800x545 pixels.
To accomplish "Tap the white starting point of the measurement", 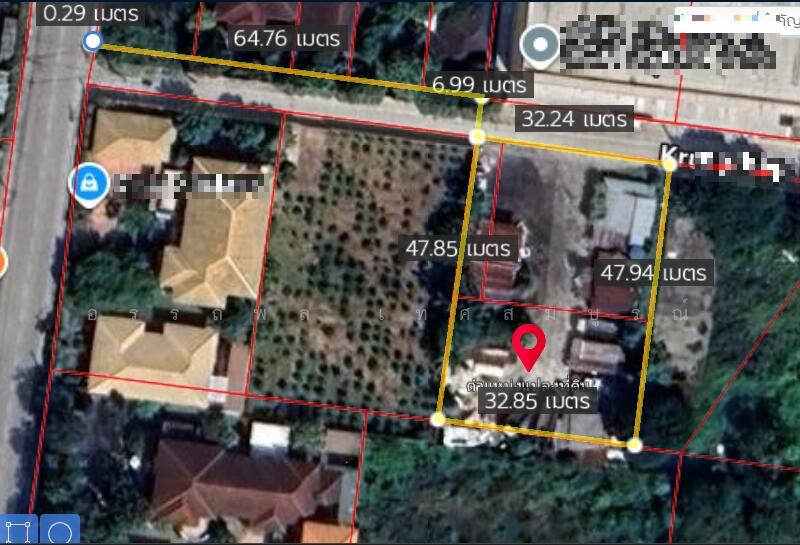I will click(93, 41).
